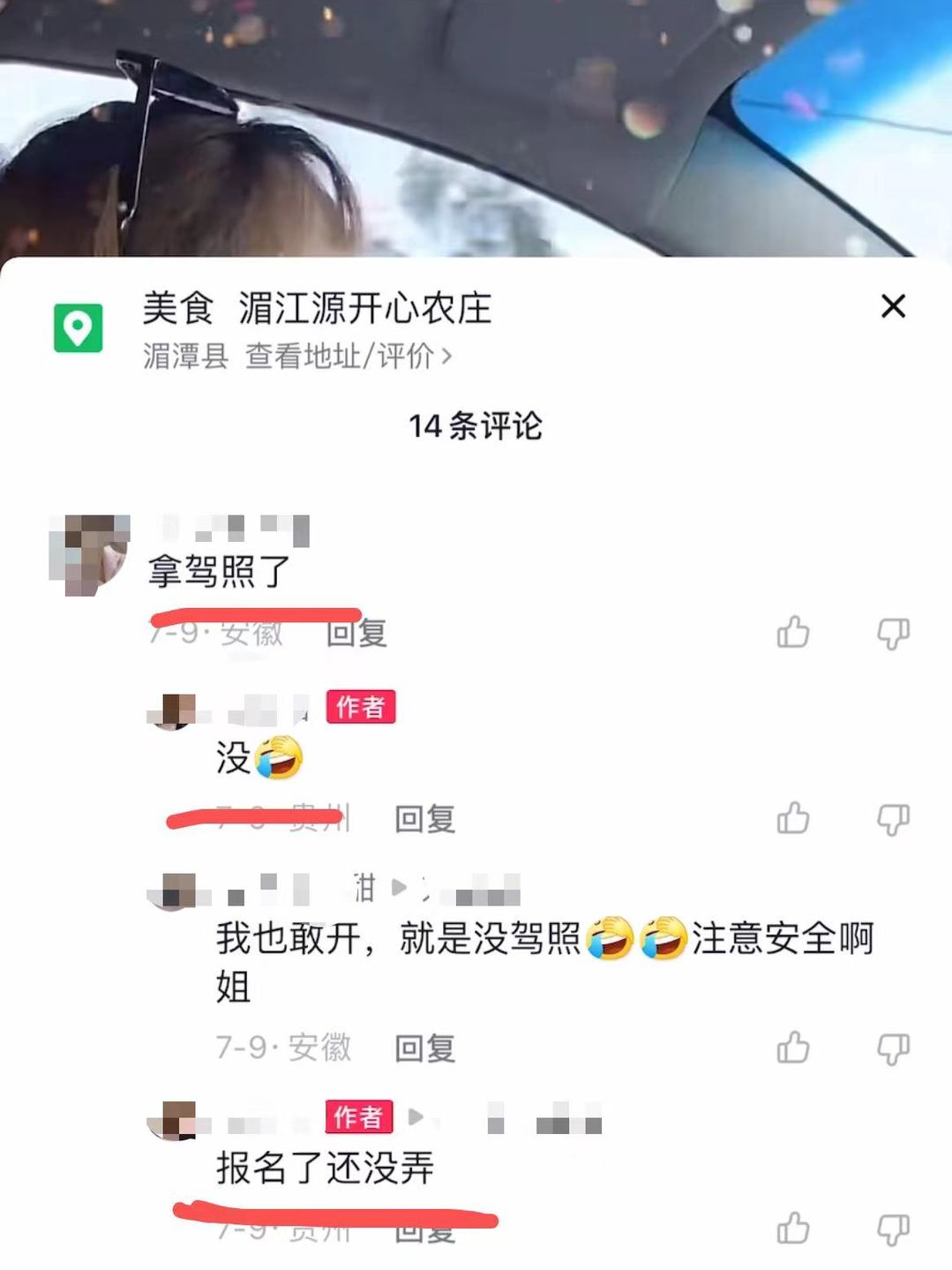Dislike the author's reply 报名了还没弄
Image resolution: width=952 pixels, height=1270 pixels.
[893, 1229]
